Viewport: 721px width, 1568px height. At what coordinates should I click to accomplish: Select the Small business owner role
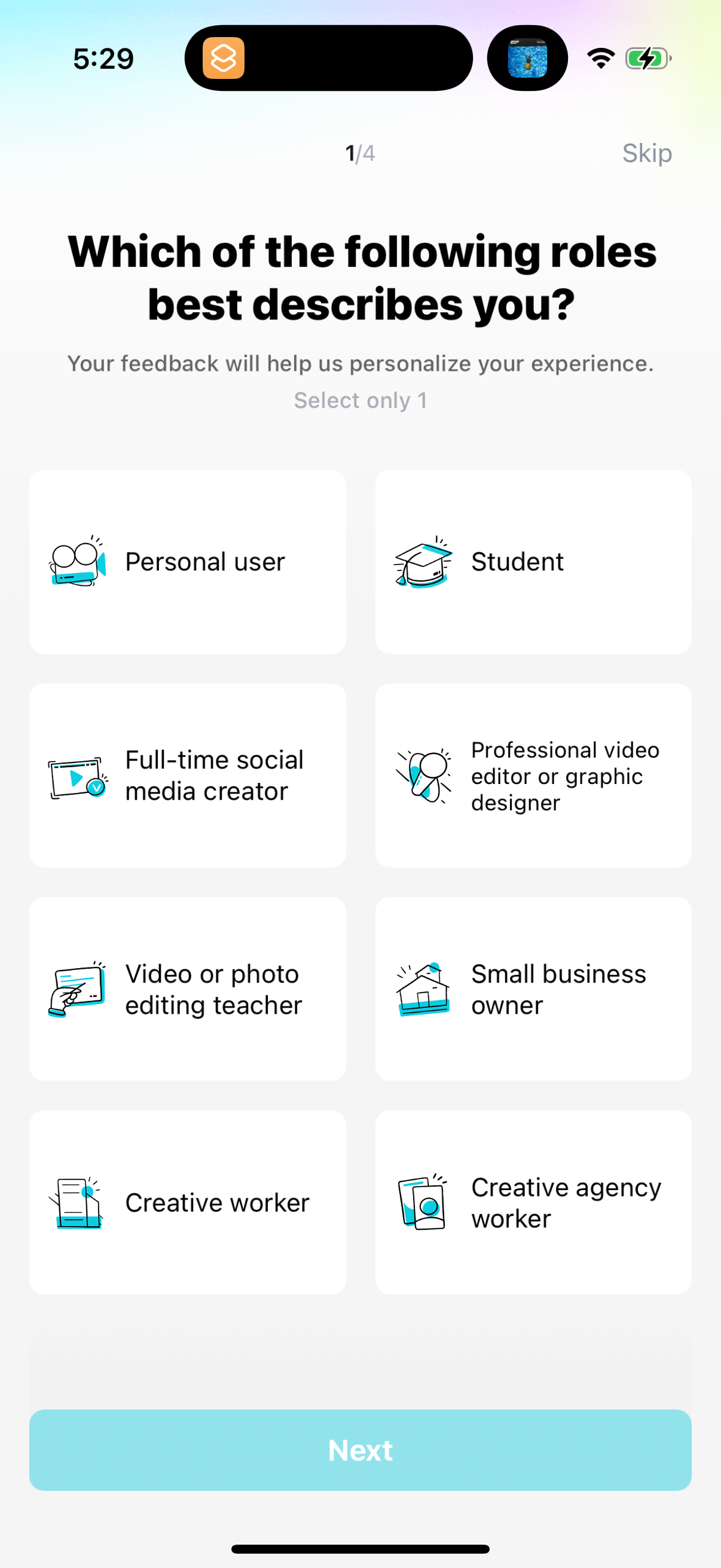pyautogui.click(x=534, y=989)
